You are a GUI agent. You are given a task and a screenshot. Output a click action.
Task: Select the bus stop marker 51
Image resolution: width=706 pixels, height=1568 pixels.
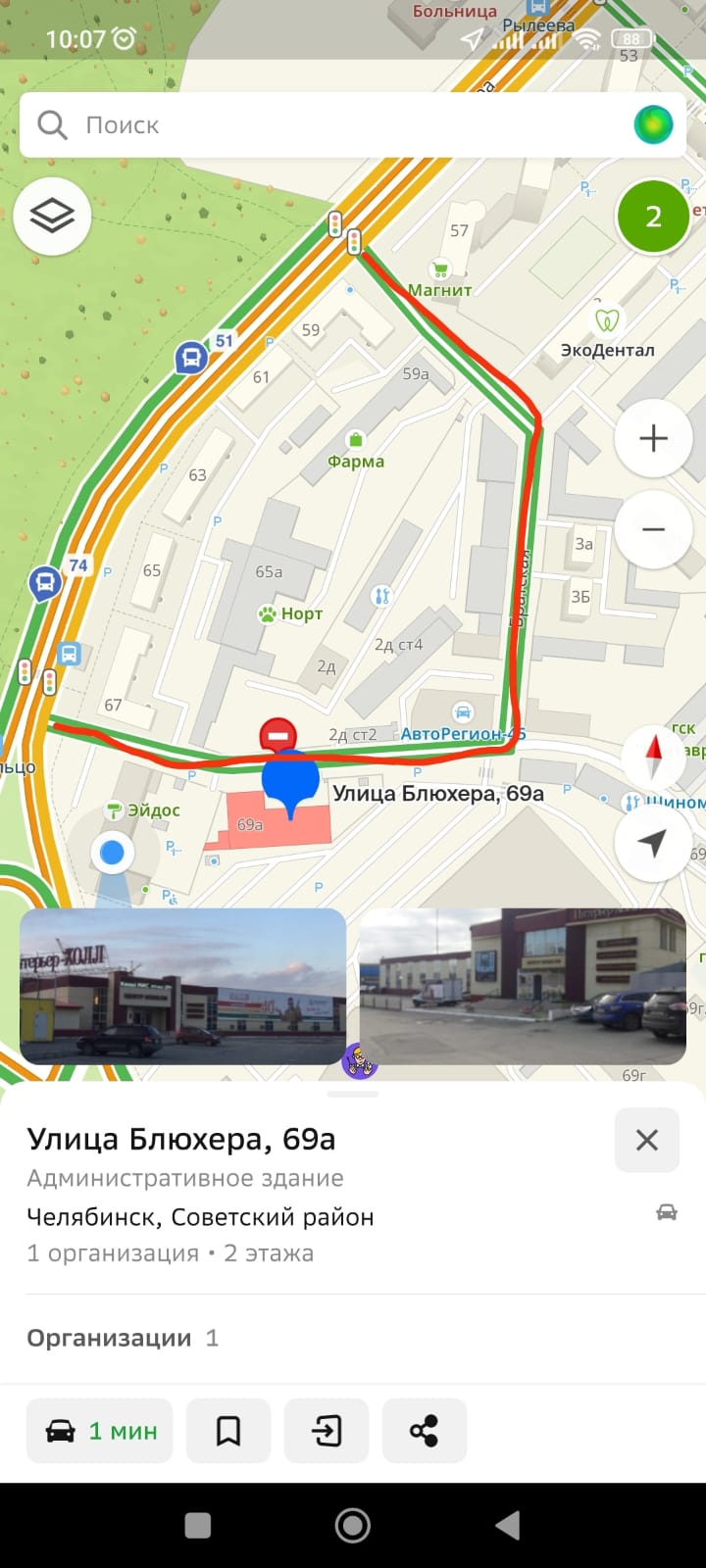pyautogui.click(x=192, y=357)
